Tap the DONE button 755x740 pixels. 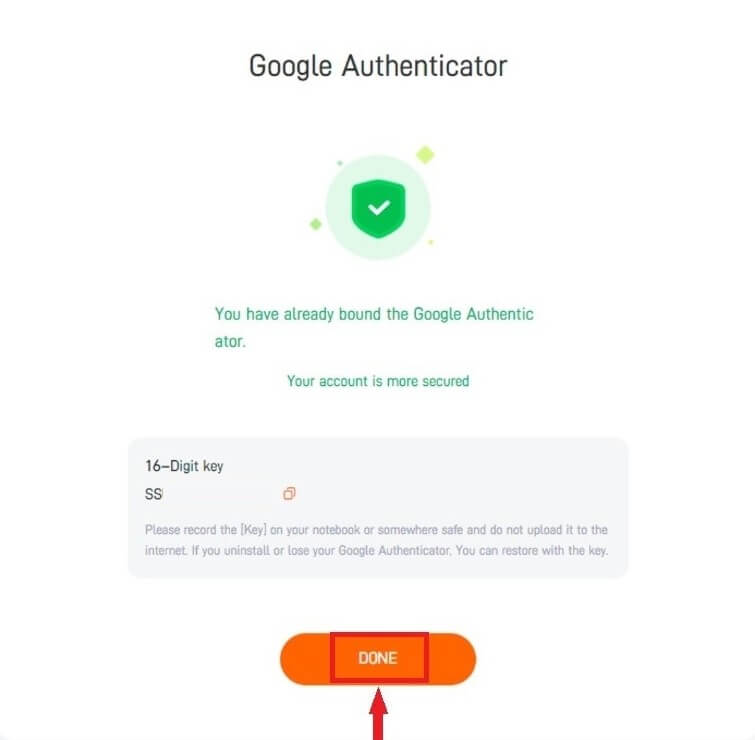(x=378, y=658)
